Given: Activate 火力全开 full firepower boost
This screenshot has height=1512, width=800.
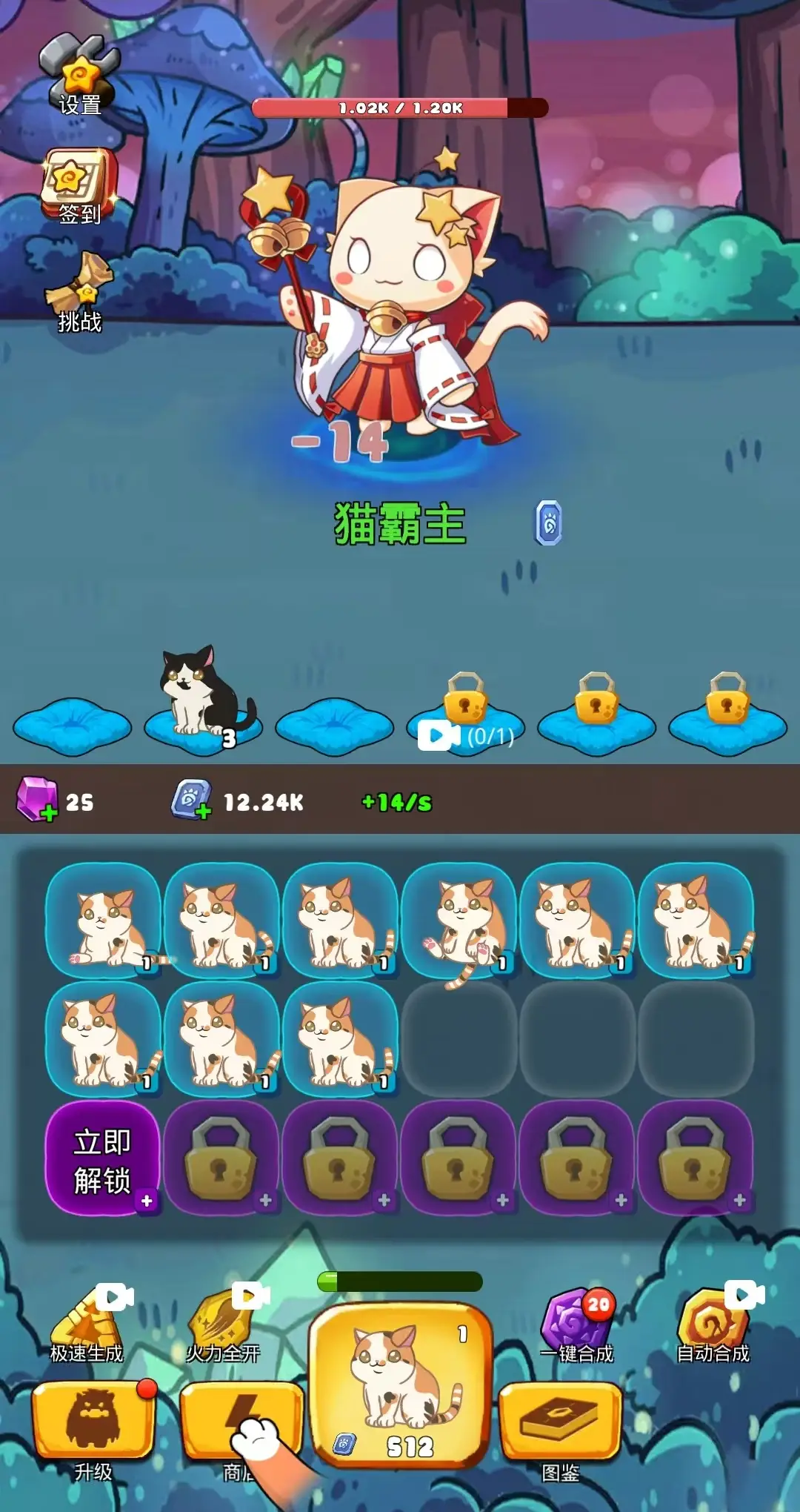Looking at the screenshot, I should point(223,1328).
